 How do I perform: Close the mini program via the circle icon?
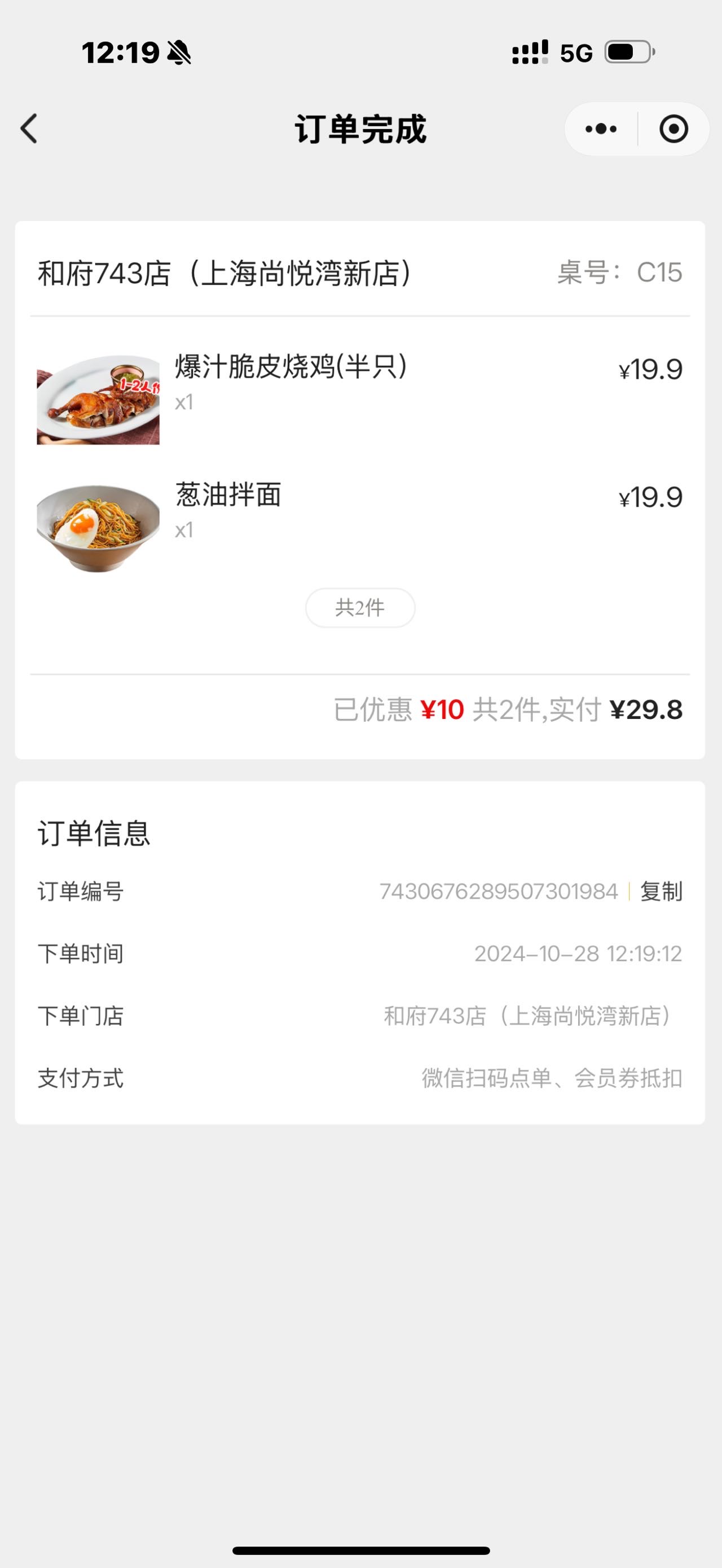673,129
